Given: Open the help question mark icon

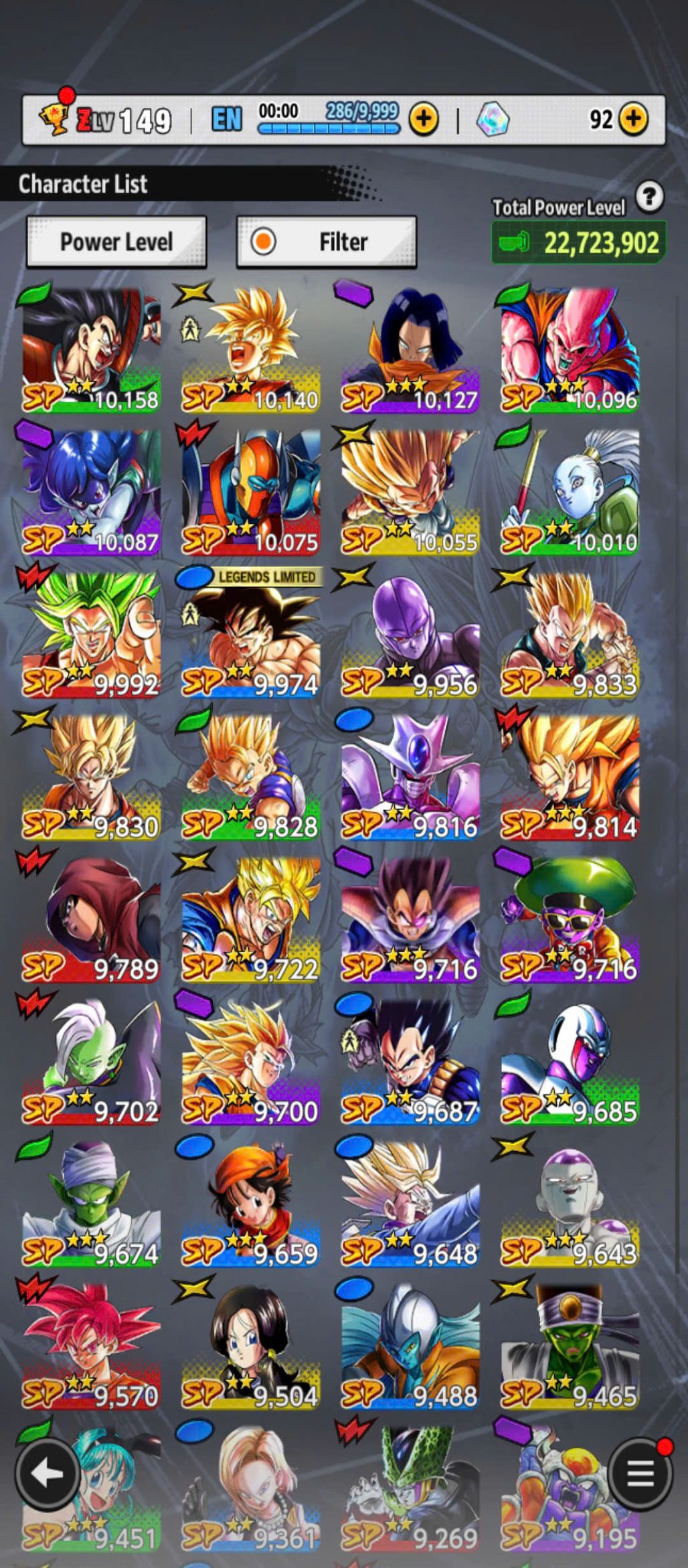Looking at the screenshot, I should pyautogui.click(x=649, y=198).
